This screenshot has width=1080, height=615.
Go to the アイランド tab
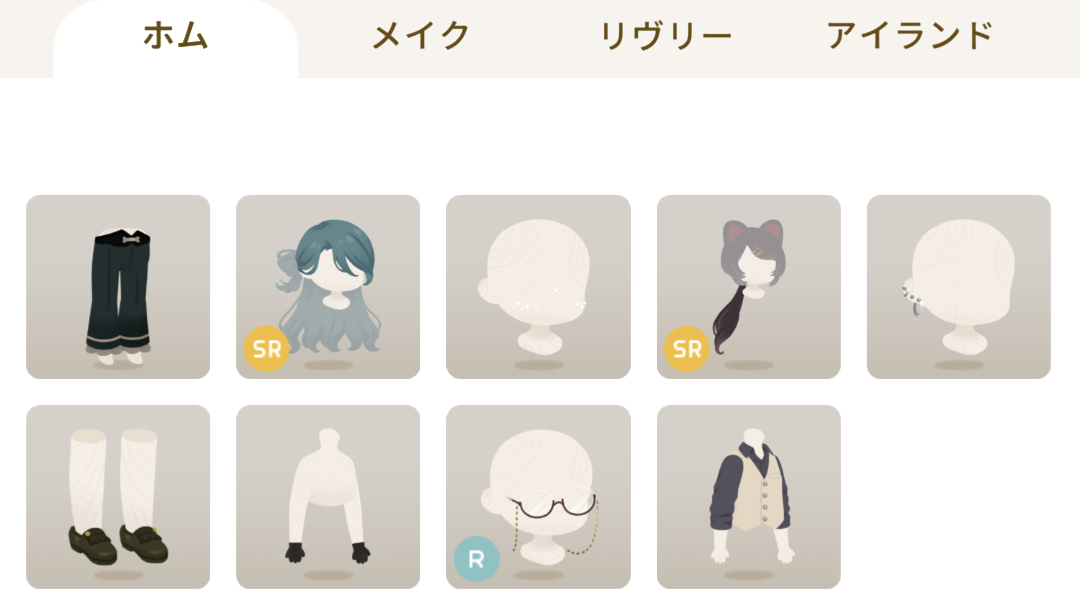(x=910, y=37)
